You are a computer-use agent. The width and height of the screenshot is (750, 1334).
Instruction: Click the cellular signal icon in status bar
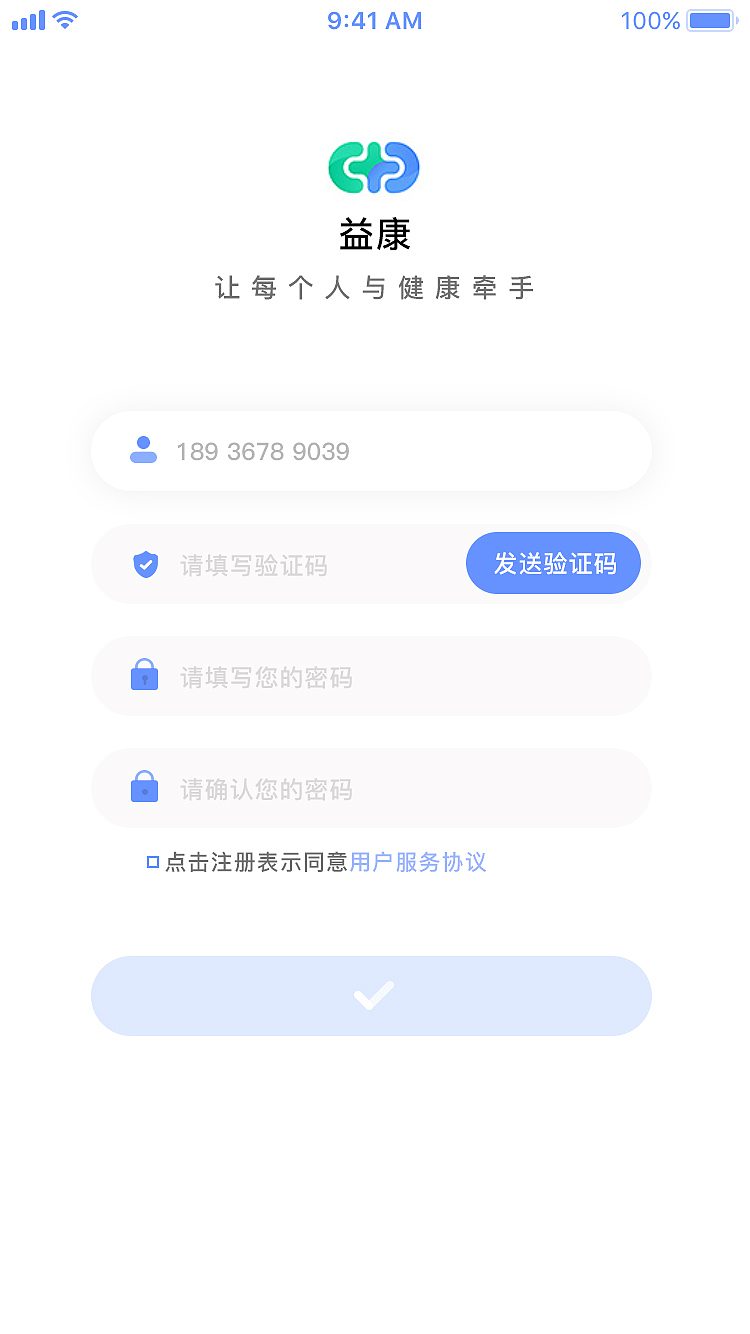coord(27,18)
